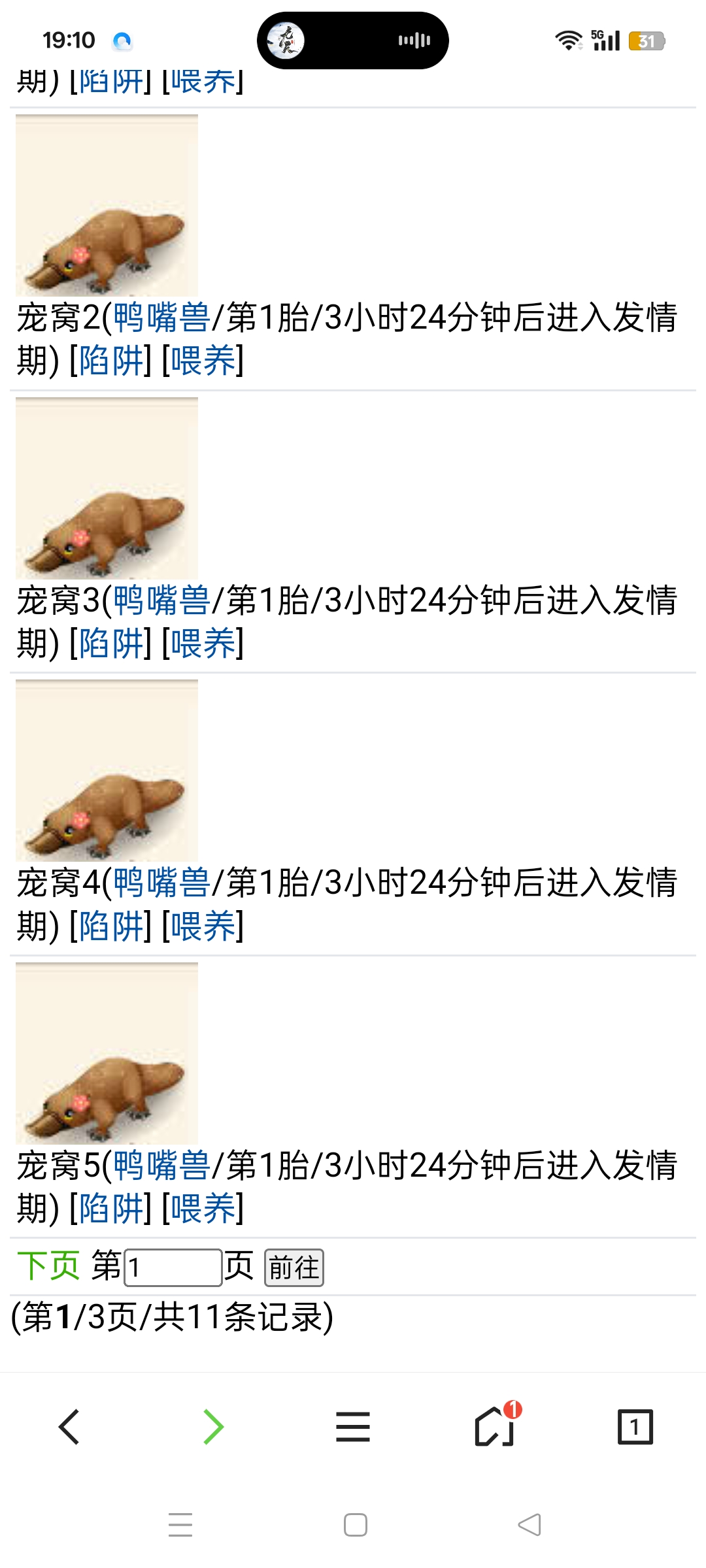706x1568 pixels.
Task: Select 陷阱 under 宠窝5
Action: (x=110, y=1209)
